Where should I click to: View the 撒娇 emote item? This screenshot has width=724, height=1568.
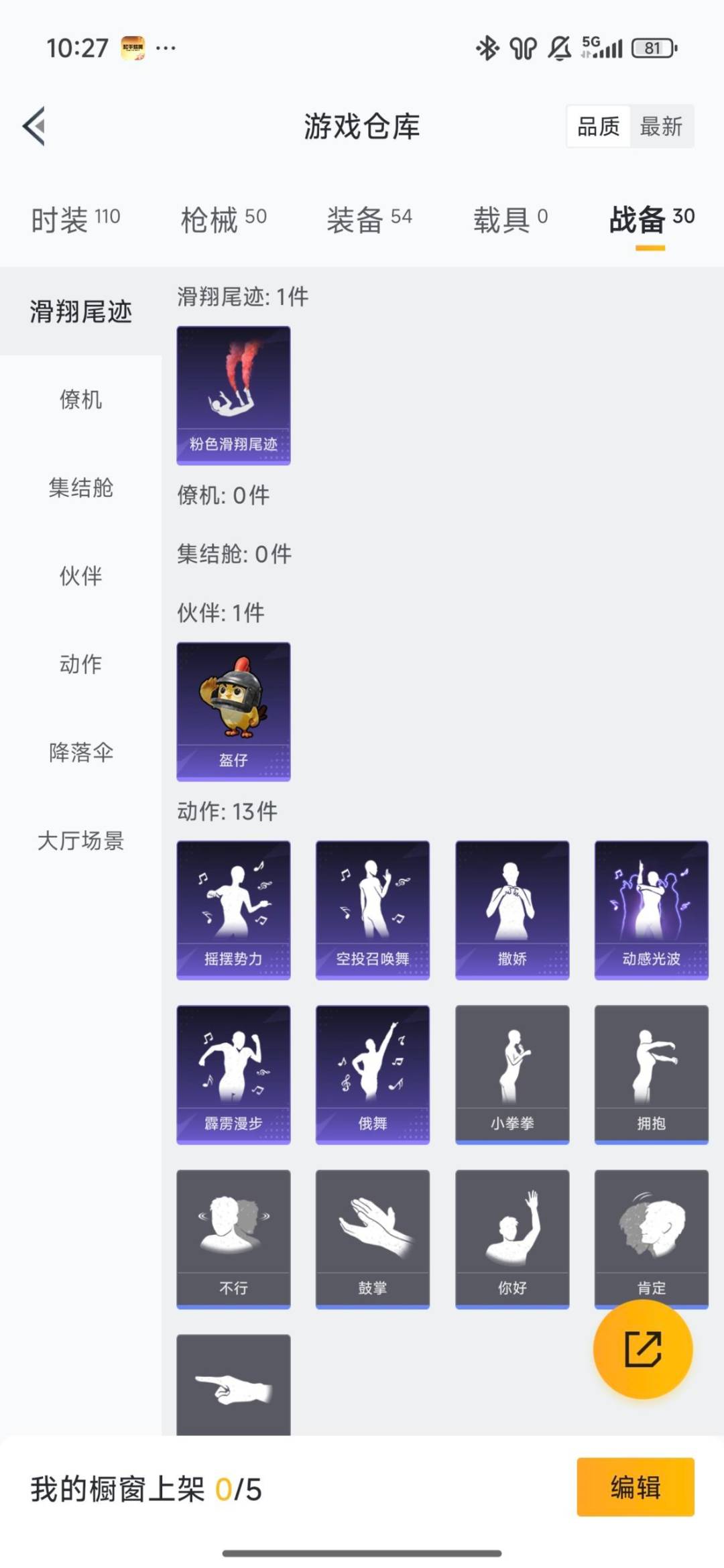pyautogui.click(x=512, y=909)
